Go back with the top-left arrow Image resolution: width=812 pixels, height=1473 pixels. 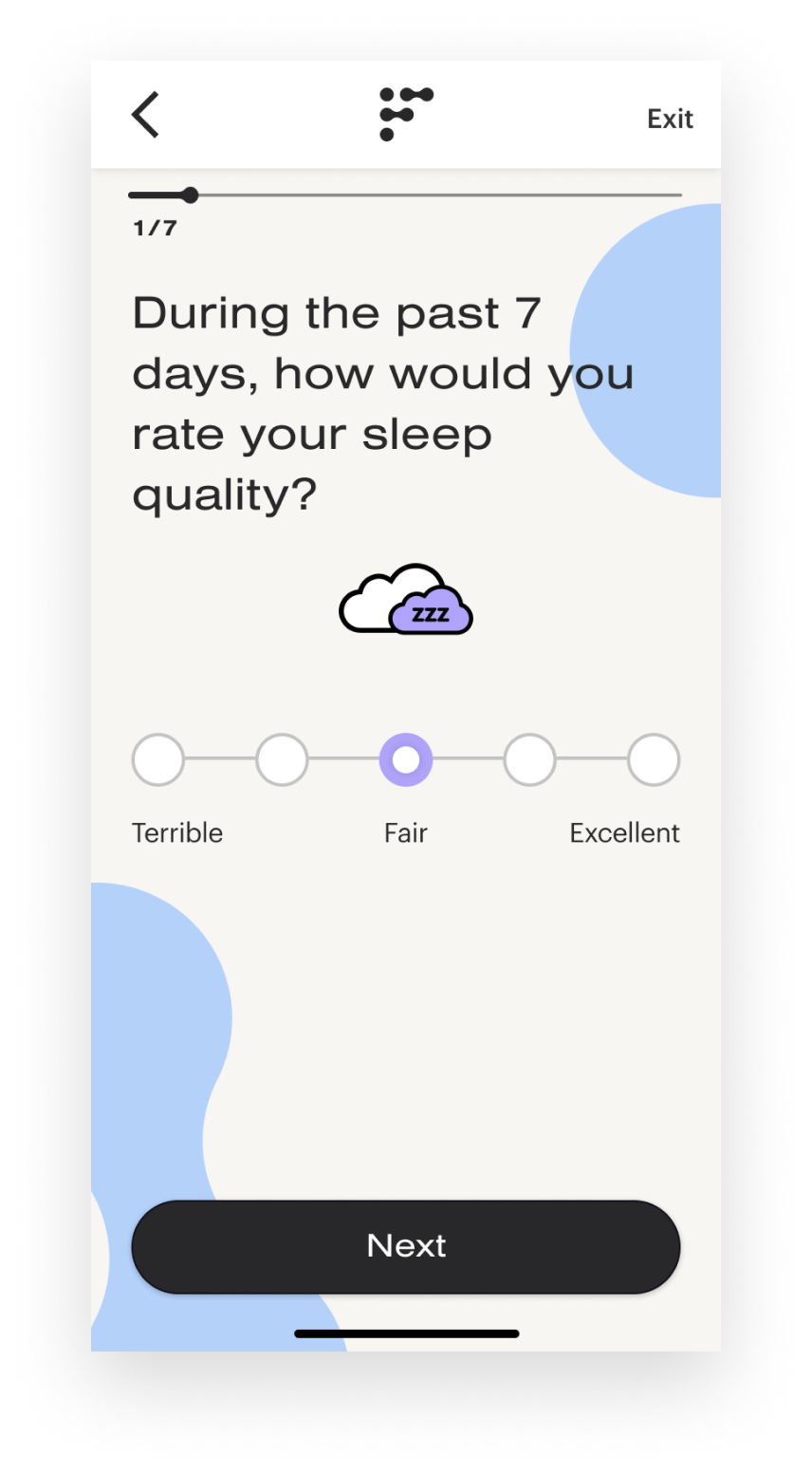pyautogui.click(x=146, y=116)
